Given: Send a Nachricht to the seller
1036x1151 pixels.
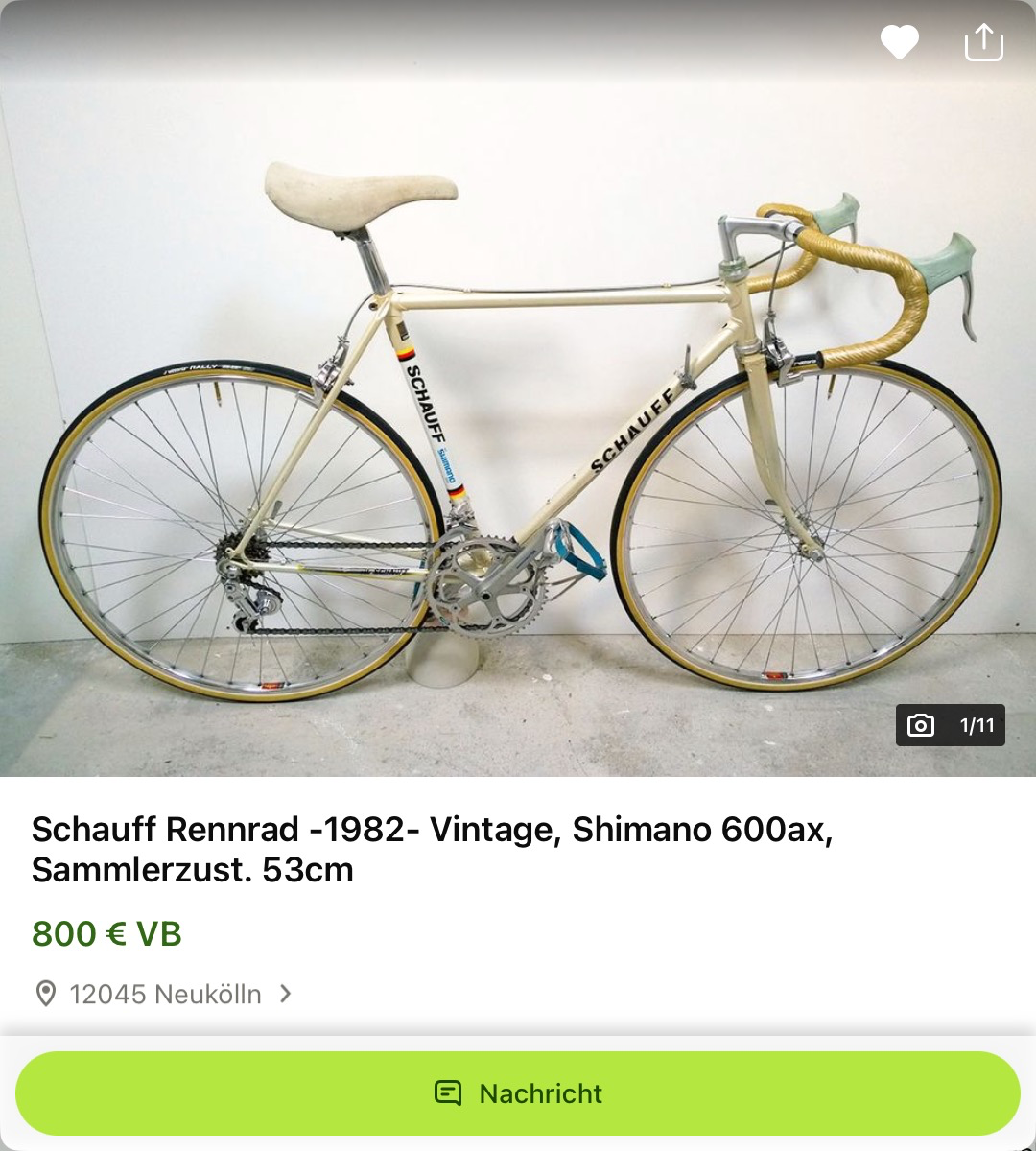Looking at the screenshot, I should tap(518, 1093).
